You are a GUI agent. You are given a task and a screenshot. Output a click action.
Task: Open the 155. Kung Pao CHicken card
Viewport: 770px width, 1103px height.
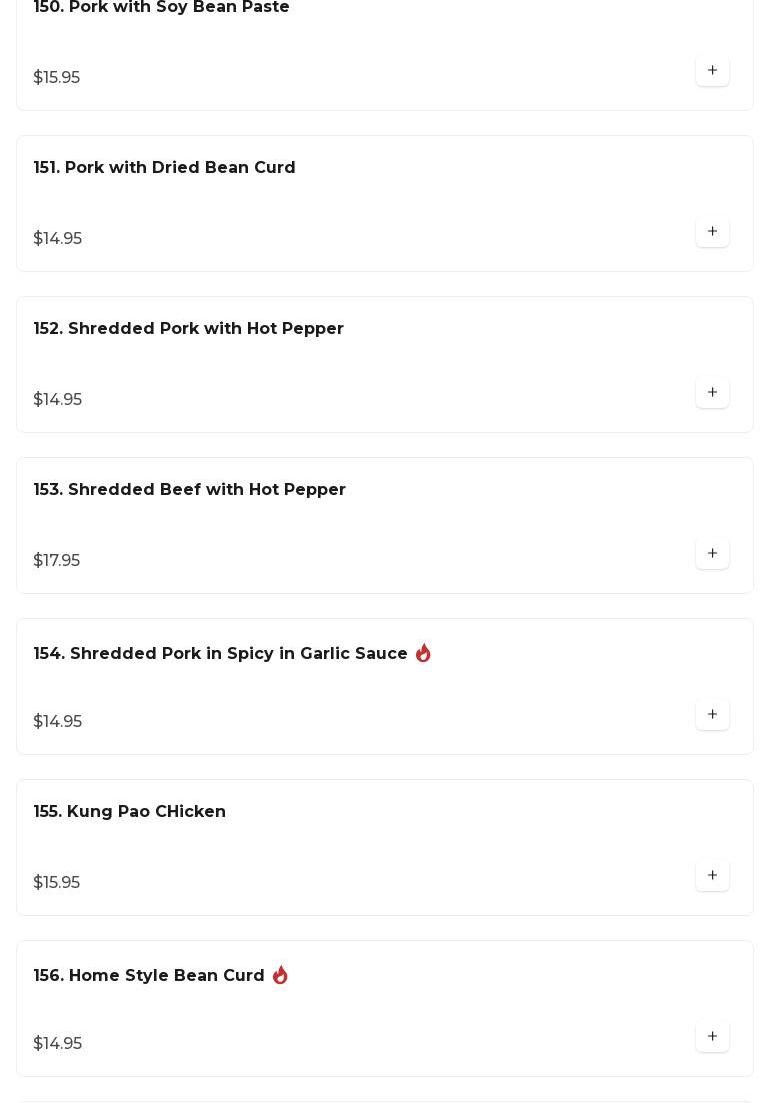130,812
